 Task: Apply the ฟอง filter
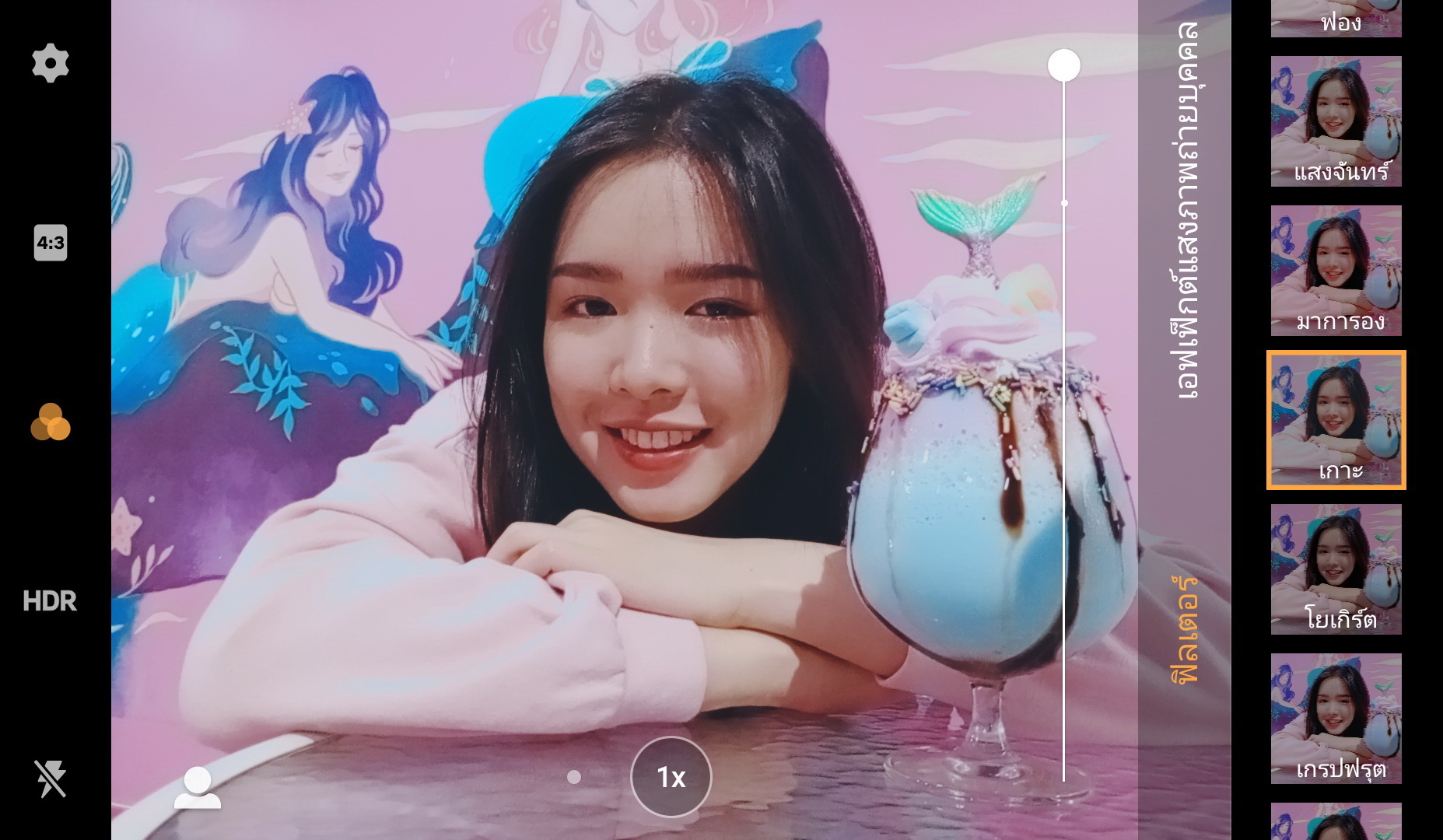pos(1336,19)
